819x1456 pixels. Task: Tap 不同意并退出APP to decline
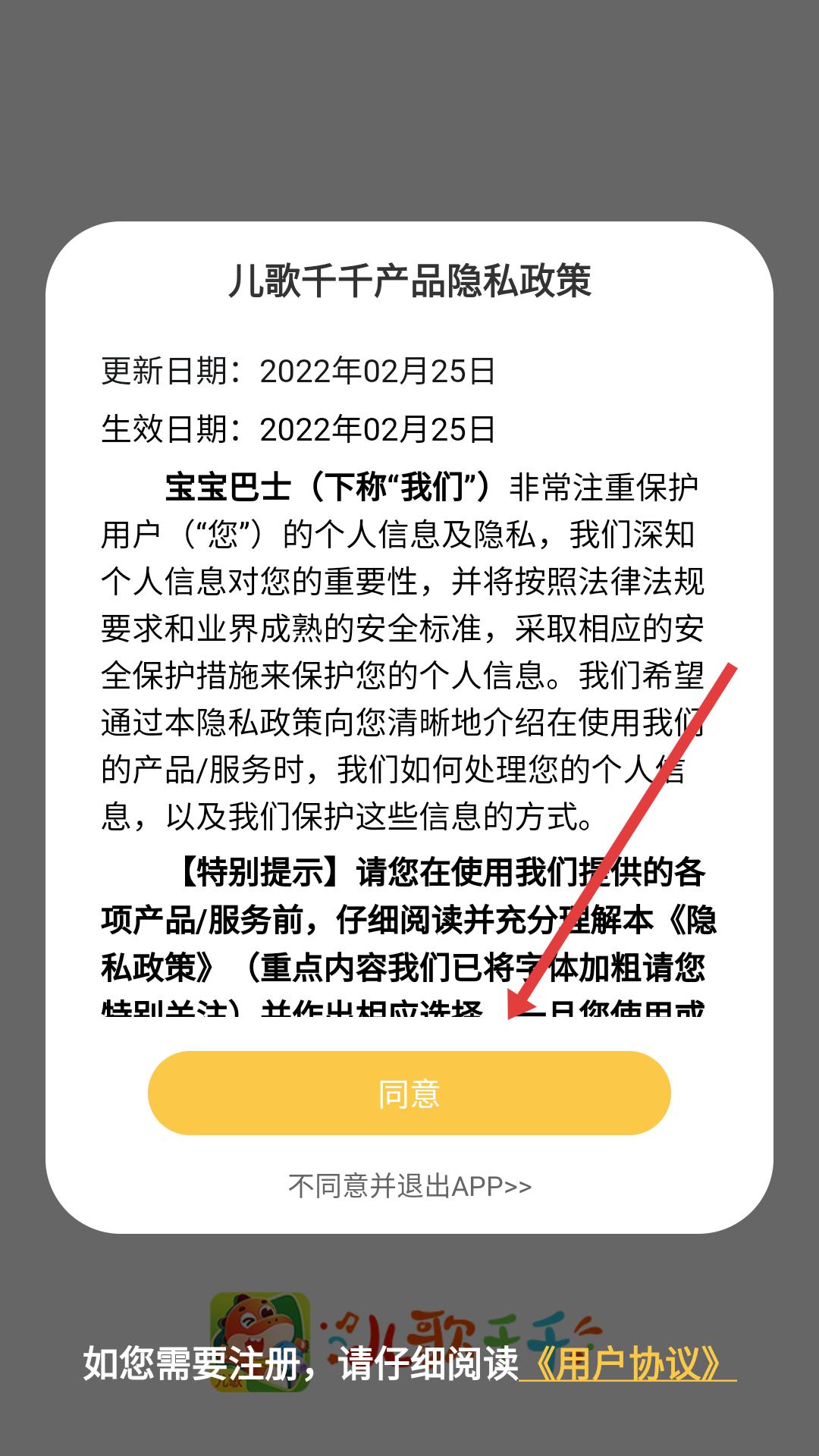tap(409, 1186)
